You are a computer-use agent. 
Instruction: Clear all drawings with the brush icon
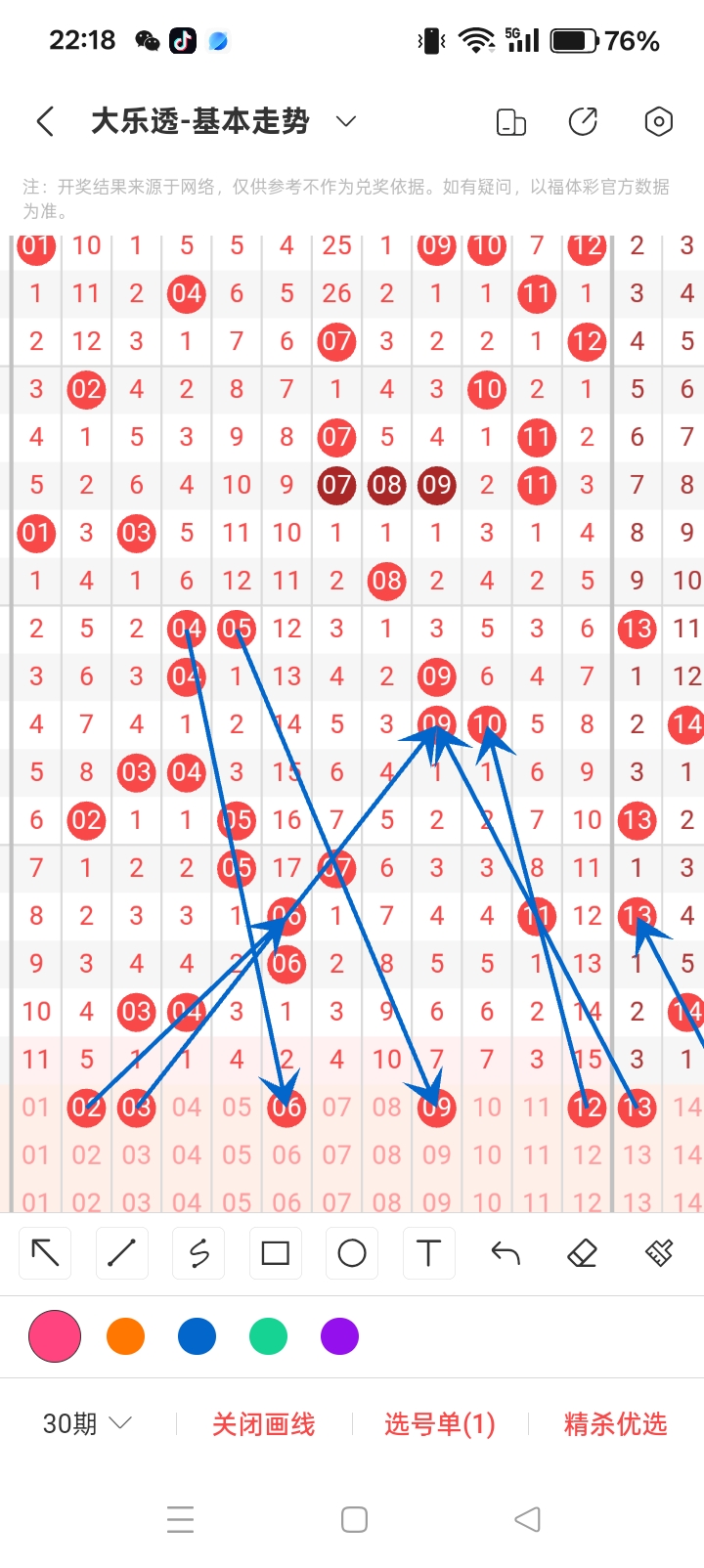[659, 1253]
